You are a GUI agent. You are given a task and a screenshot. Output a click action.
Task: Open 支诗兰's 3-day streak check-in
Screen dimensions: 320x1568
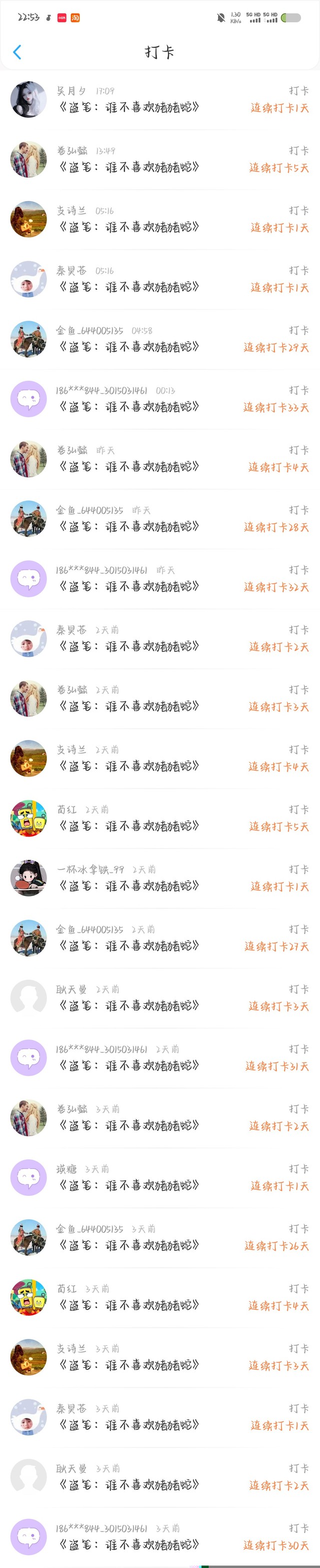(159, 1357)
